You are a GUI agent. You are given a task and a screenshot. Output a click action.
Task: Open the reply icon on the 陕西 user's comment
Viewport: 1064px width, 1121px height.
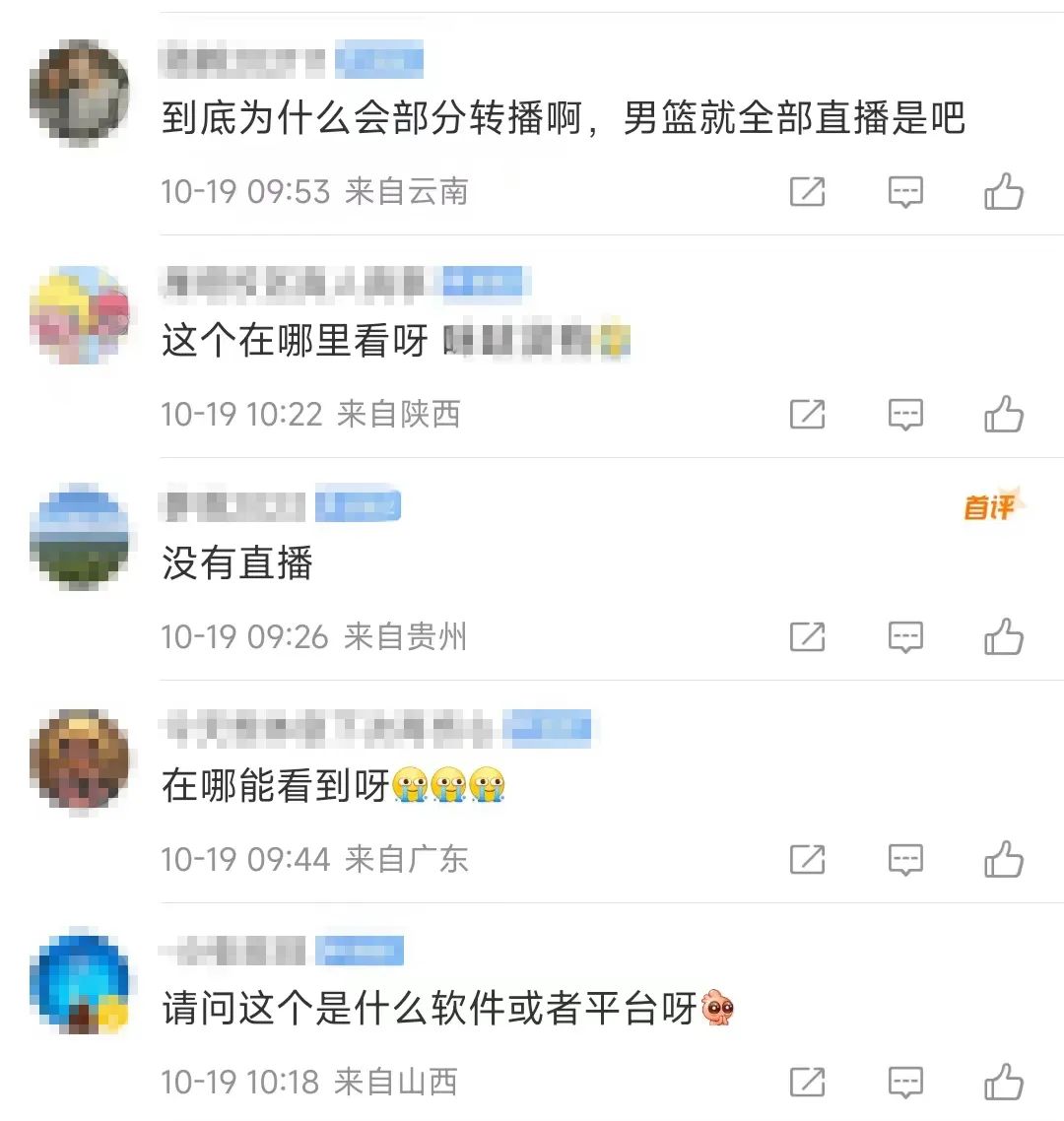[x=904, y=415]
